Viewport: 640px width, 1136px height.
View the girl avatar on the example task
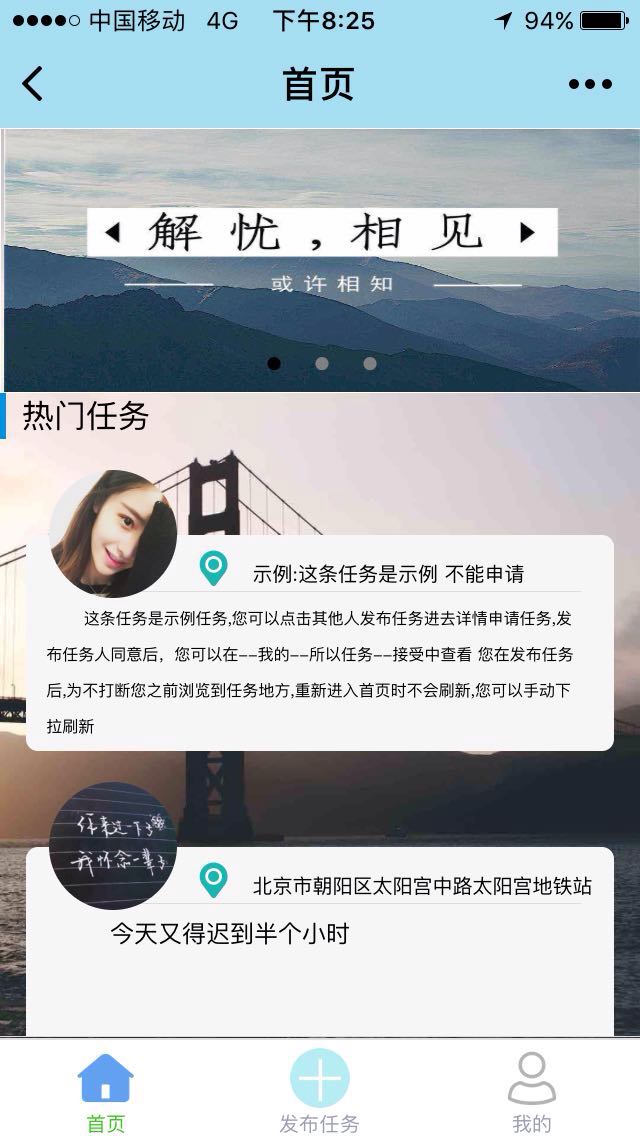pos(113,534)
